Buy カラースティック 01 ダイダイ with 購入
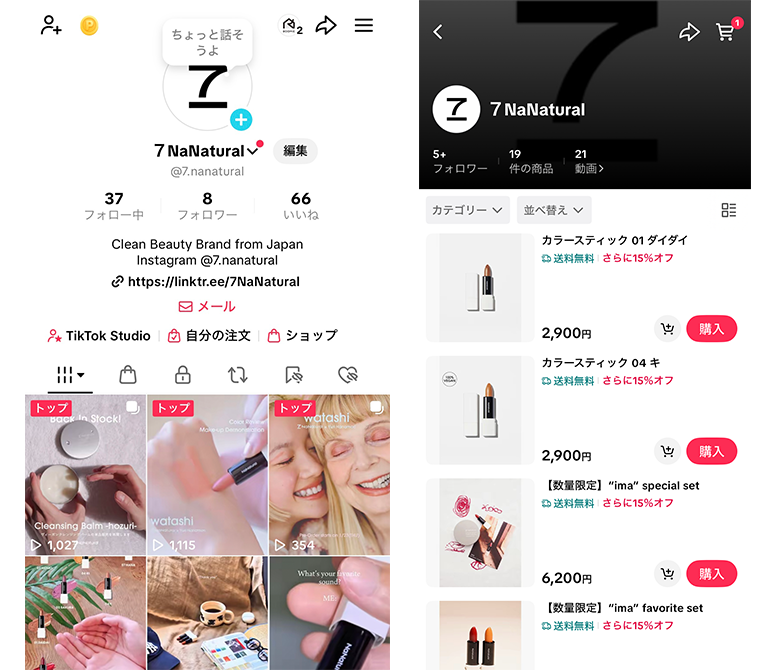 (711, 329)
